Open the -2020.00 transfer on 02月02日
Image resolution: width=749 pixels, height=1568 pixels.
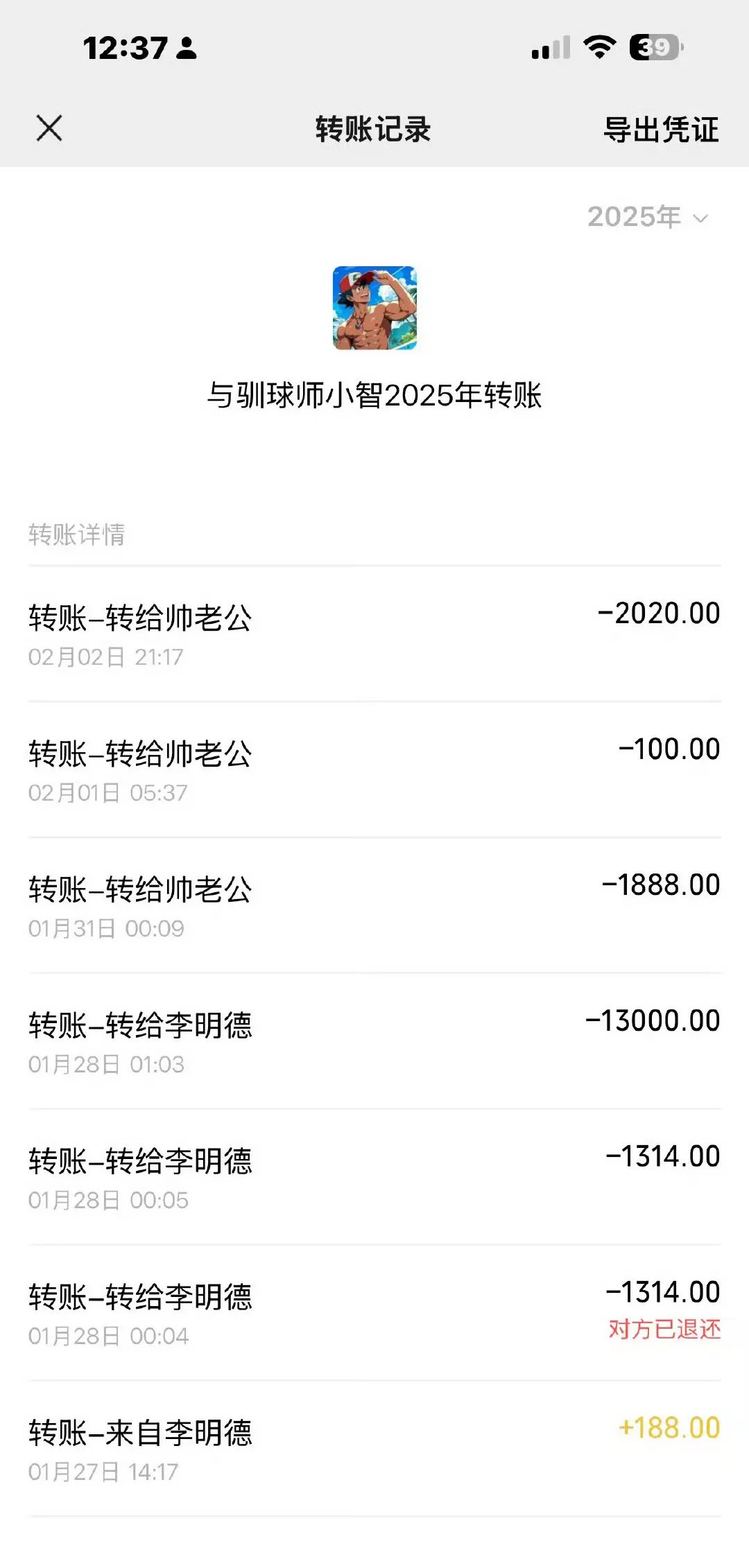374,634
